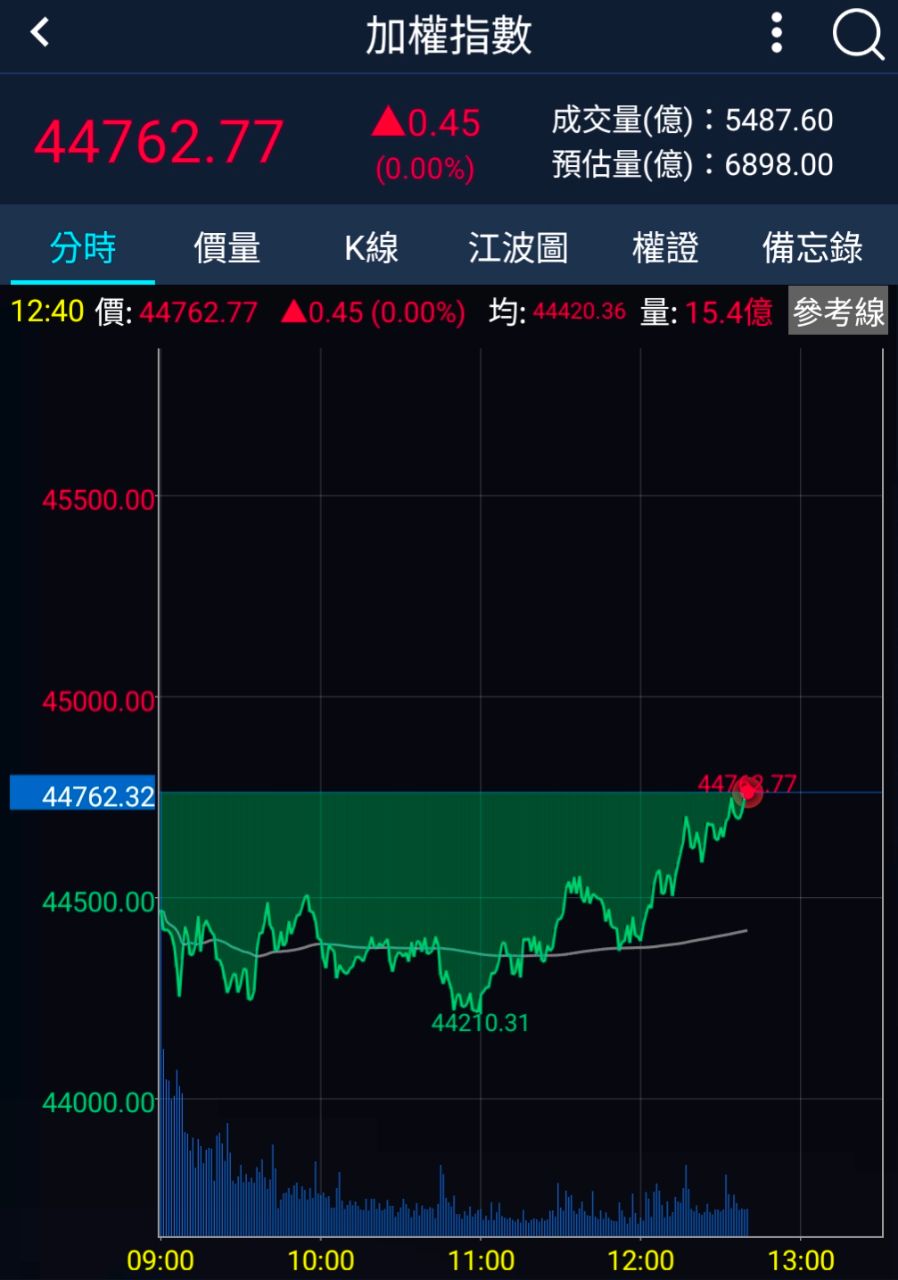The image size is (898, 1280).
Task: Open the 備忘錄 tab
Action: (x=812, y=247)
